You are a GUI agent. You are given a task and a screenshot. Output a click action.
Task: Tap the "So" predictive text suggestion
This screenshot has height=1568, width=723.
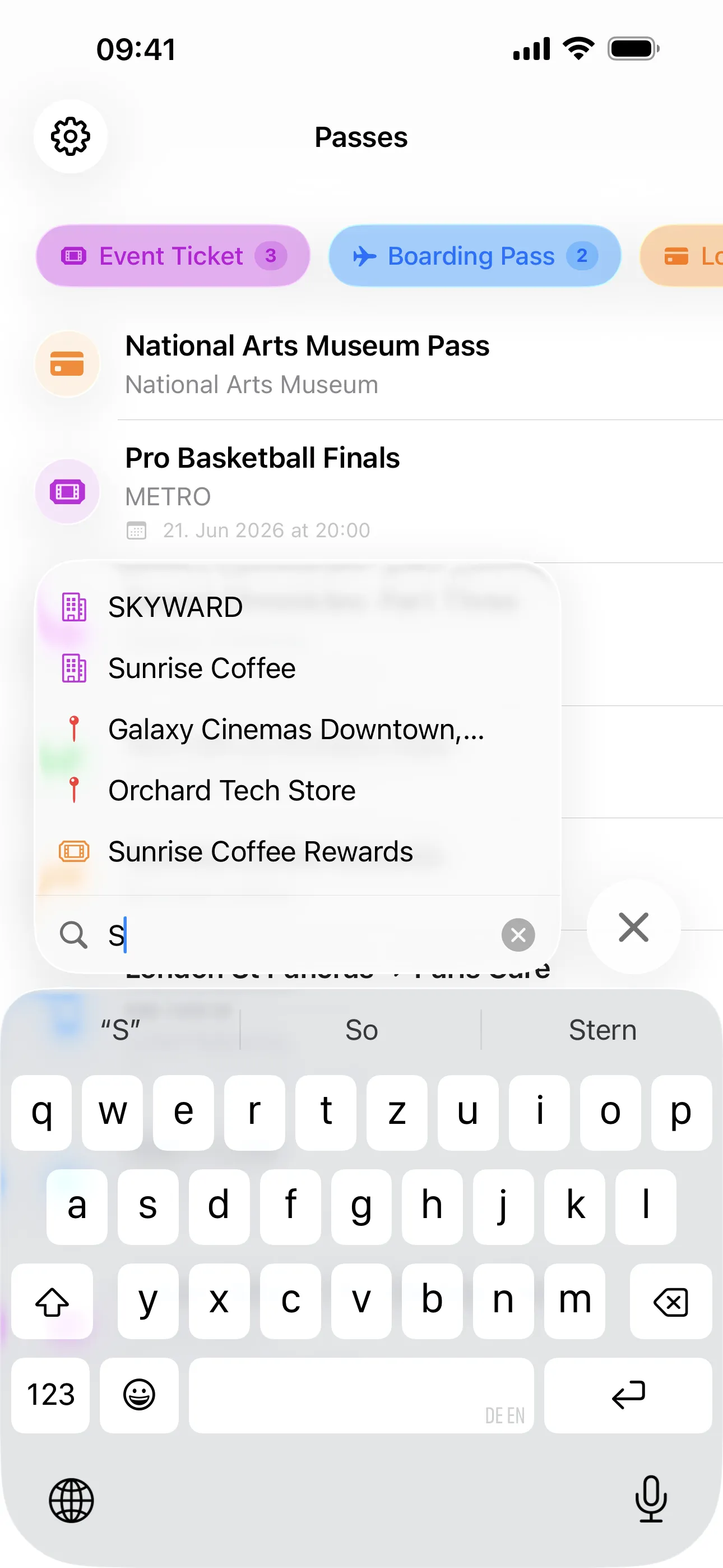pyautogui.click(x=361, y=1029)
